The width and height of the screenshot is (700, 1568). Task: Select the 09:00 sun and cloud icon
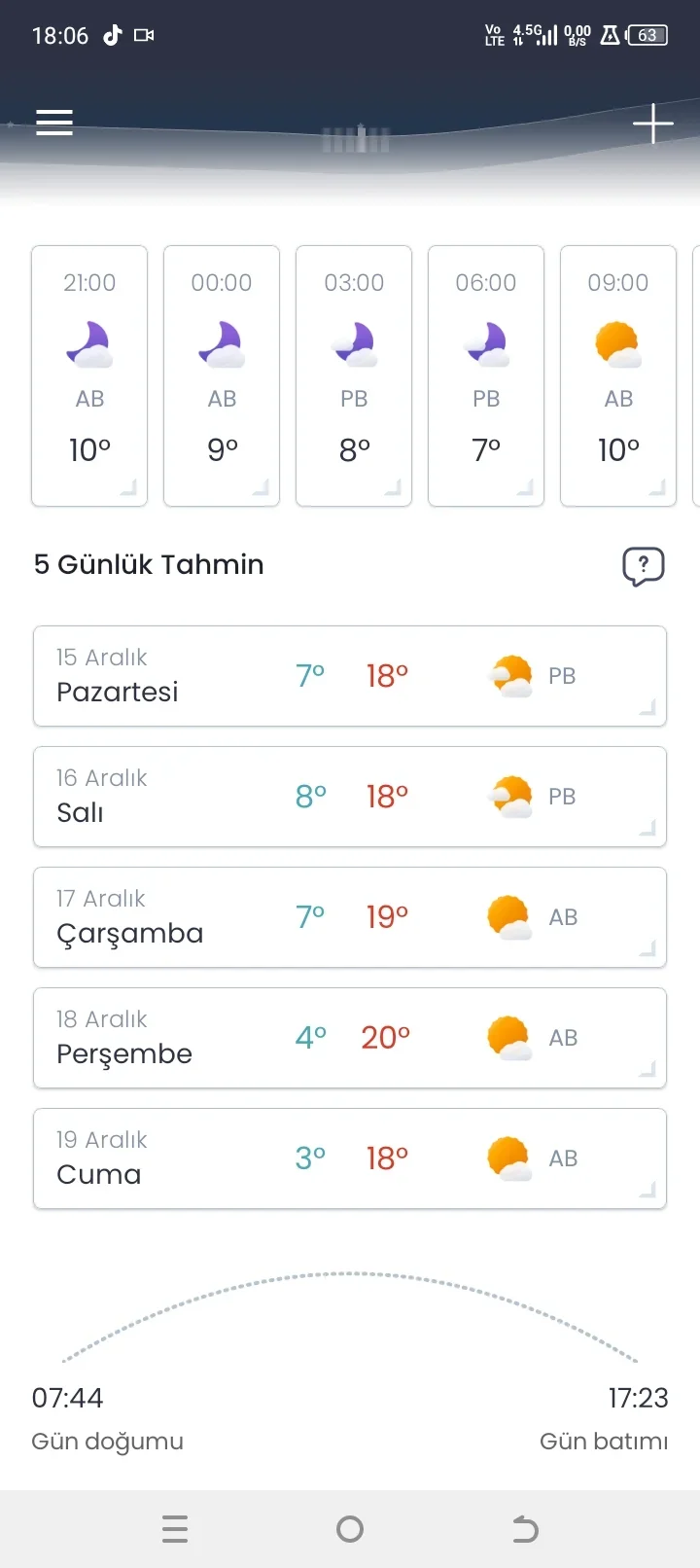click(617, 345)
